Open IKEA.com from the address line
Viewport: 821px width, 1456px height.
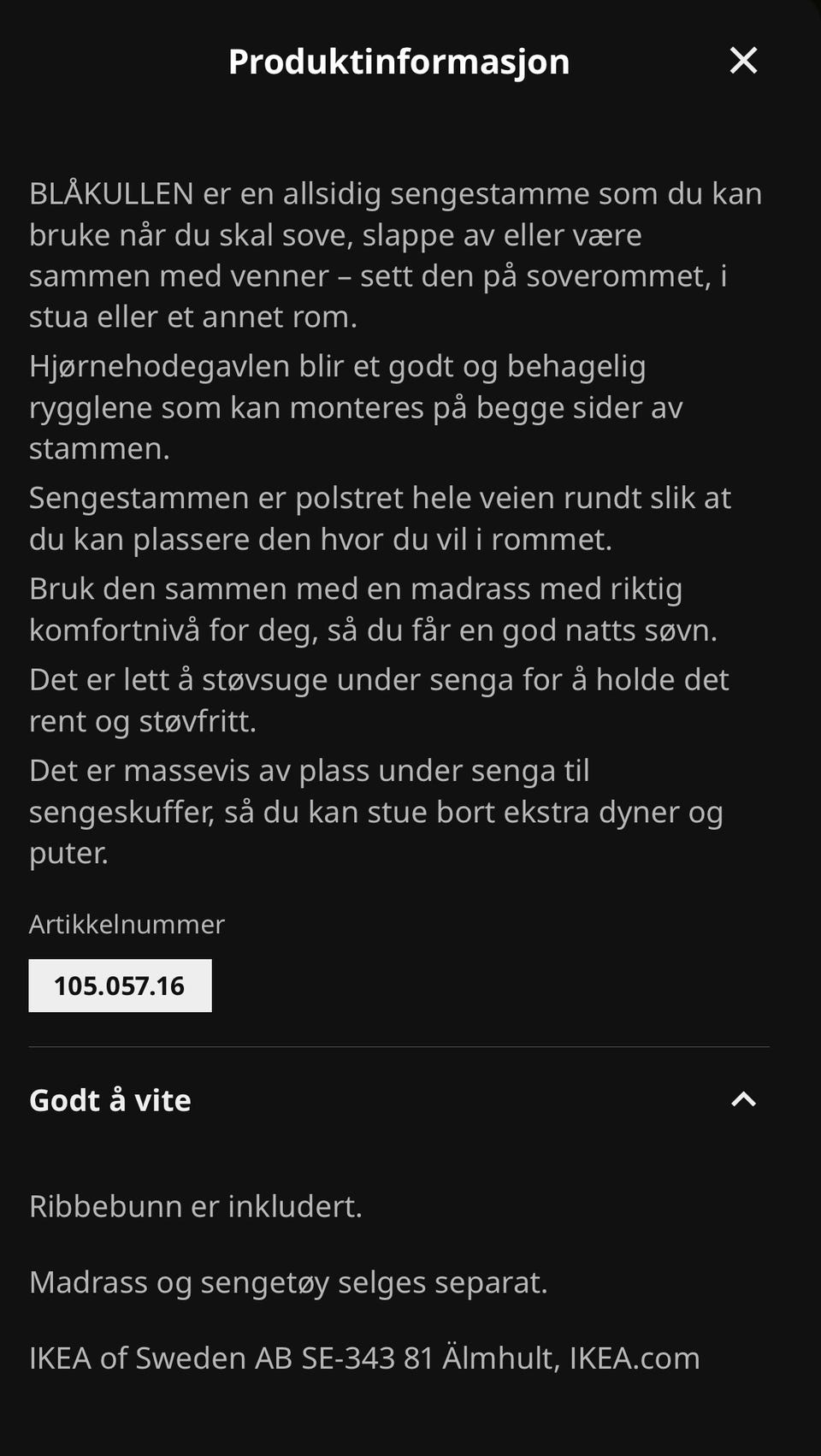[637, 1358]
